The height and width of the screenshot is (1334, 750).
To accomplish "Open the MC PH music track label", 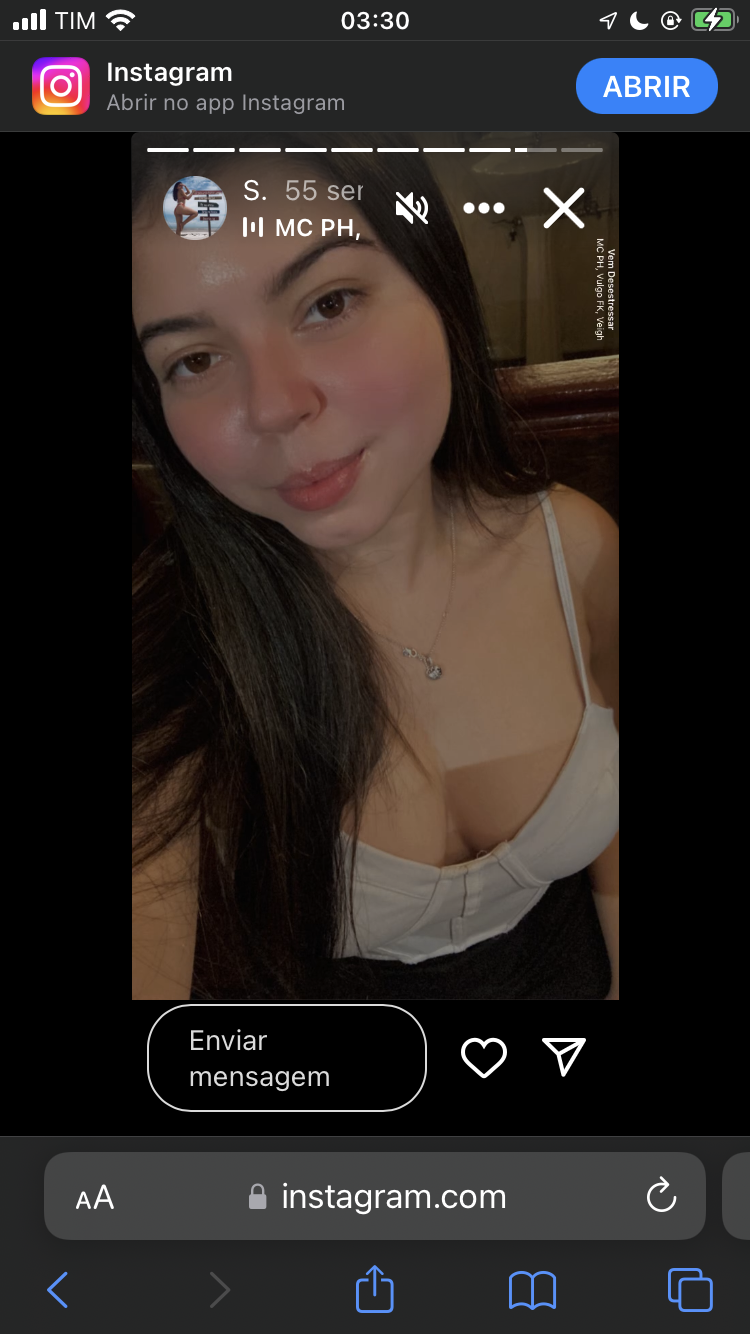I will (303, 228).
